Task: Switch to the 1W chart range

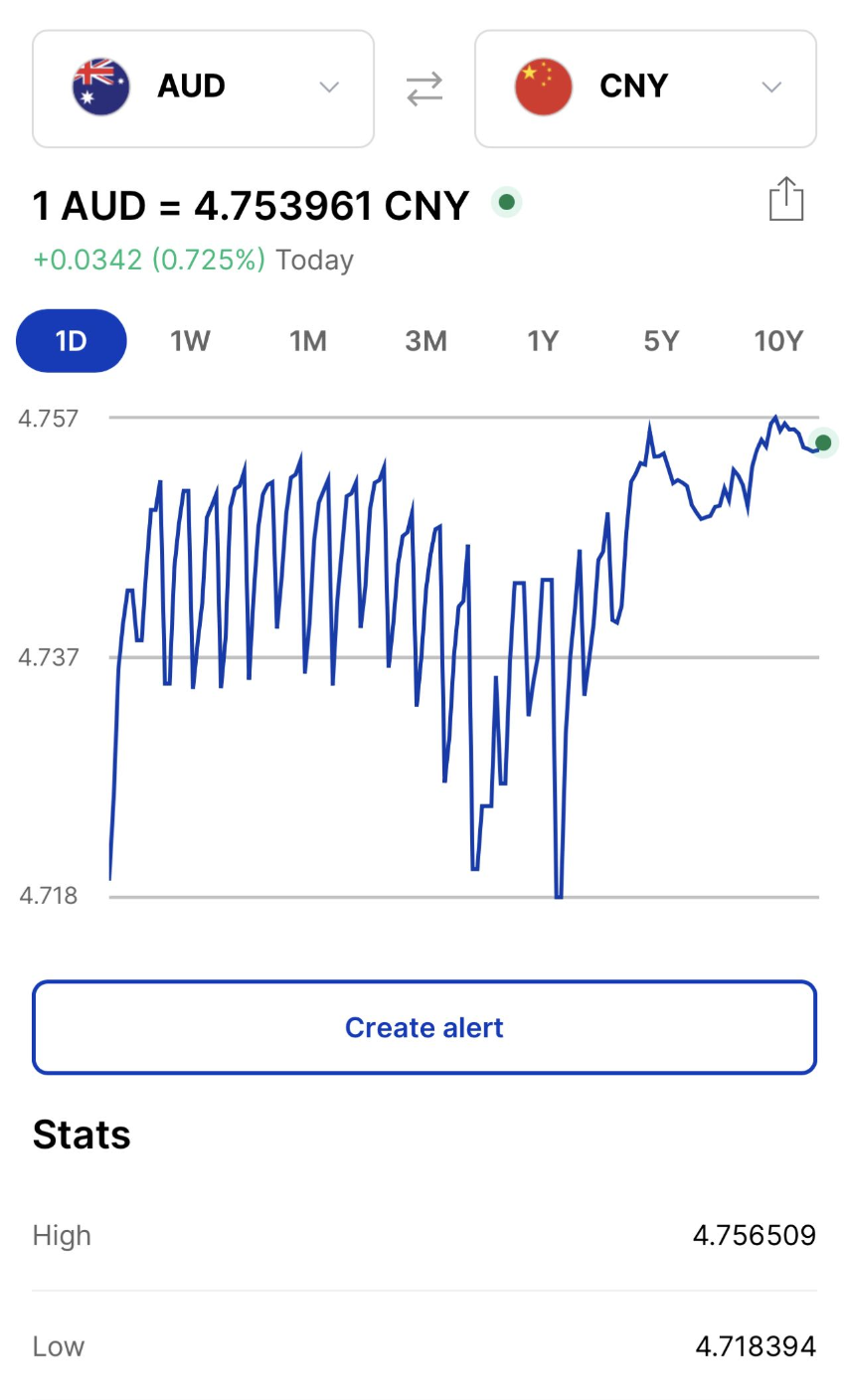Action: pos(190,341)
